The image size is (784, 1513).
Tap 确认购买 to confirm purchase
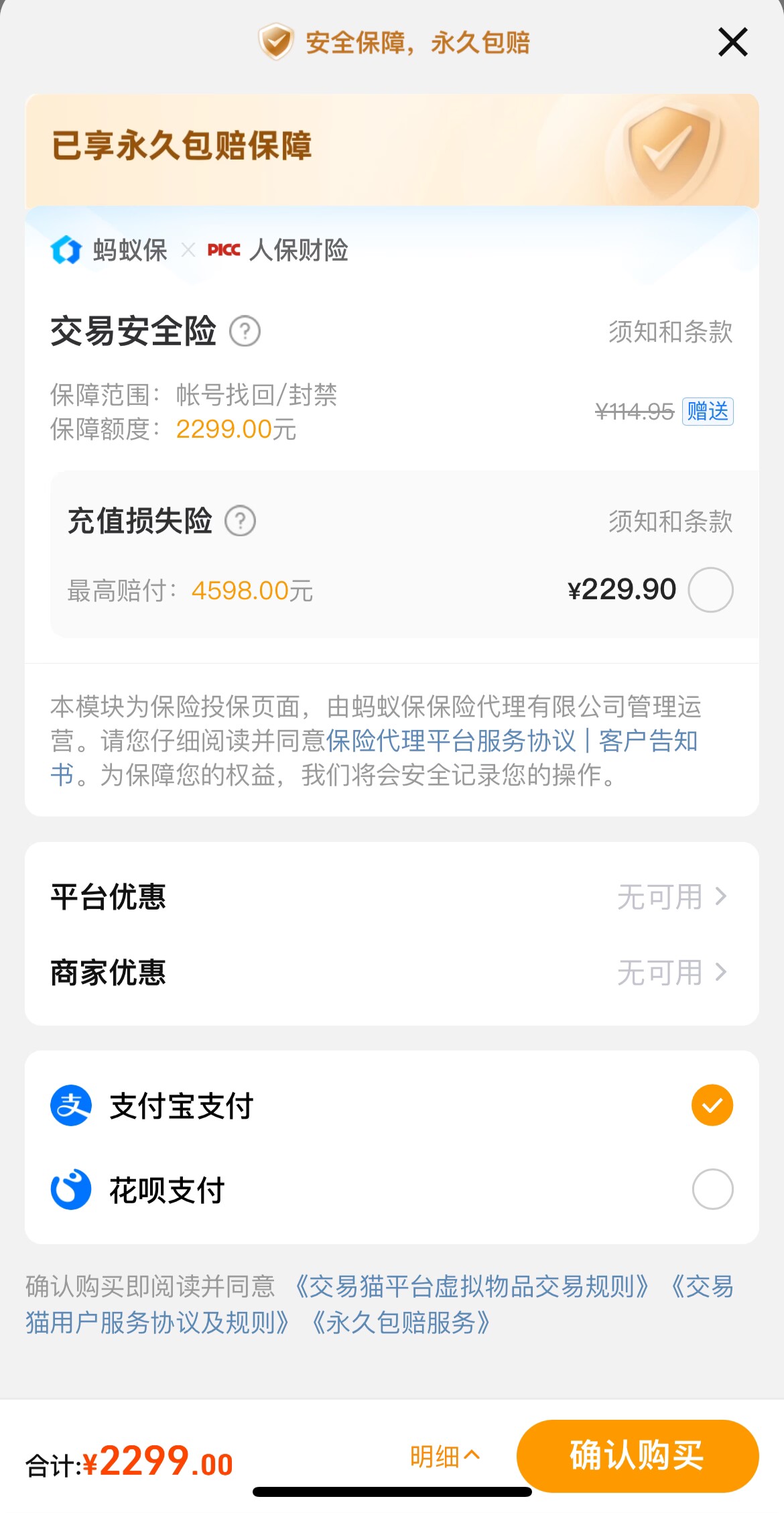[637, 1455]
